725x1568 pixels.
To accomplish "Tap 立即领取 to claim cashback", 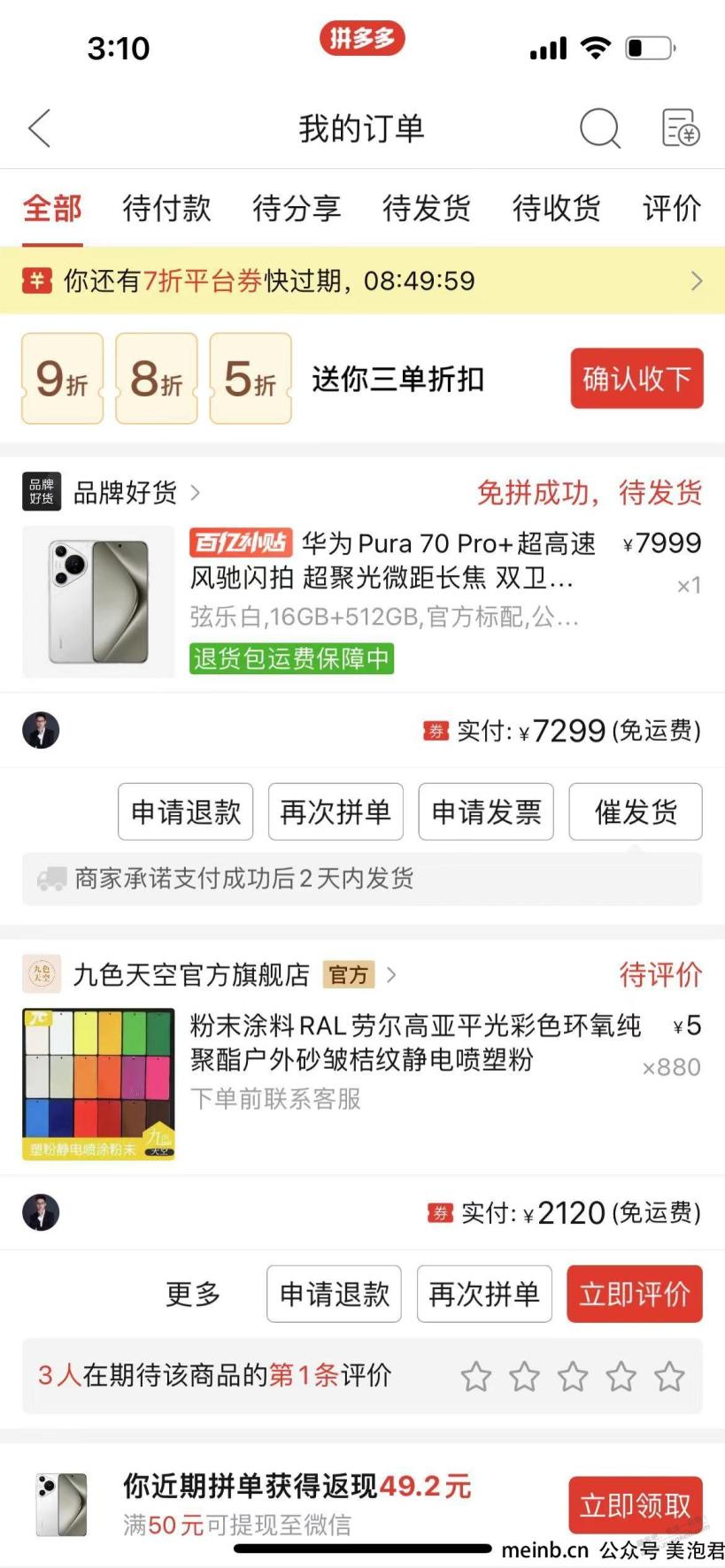I will (x=635, y=1505).
